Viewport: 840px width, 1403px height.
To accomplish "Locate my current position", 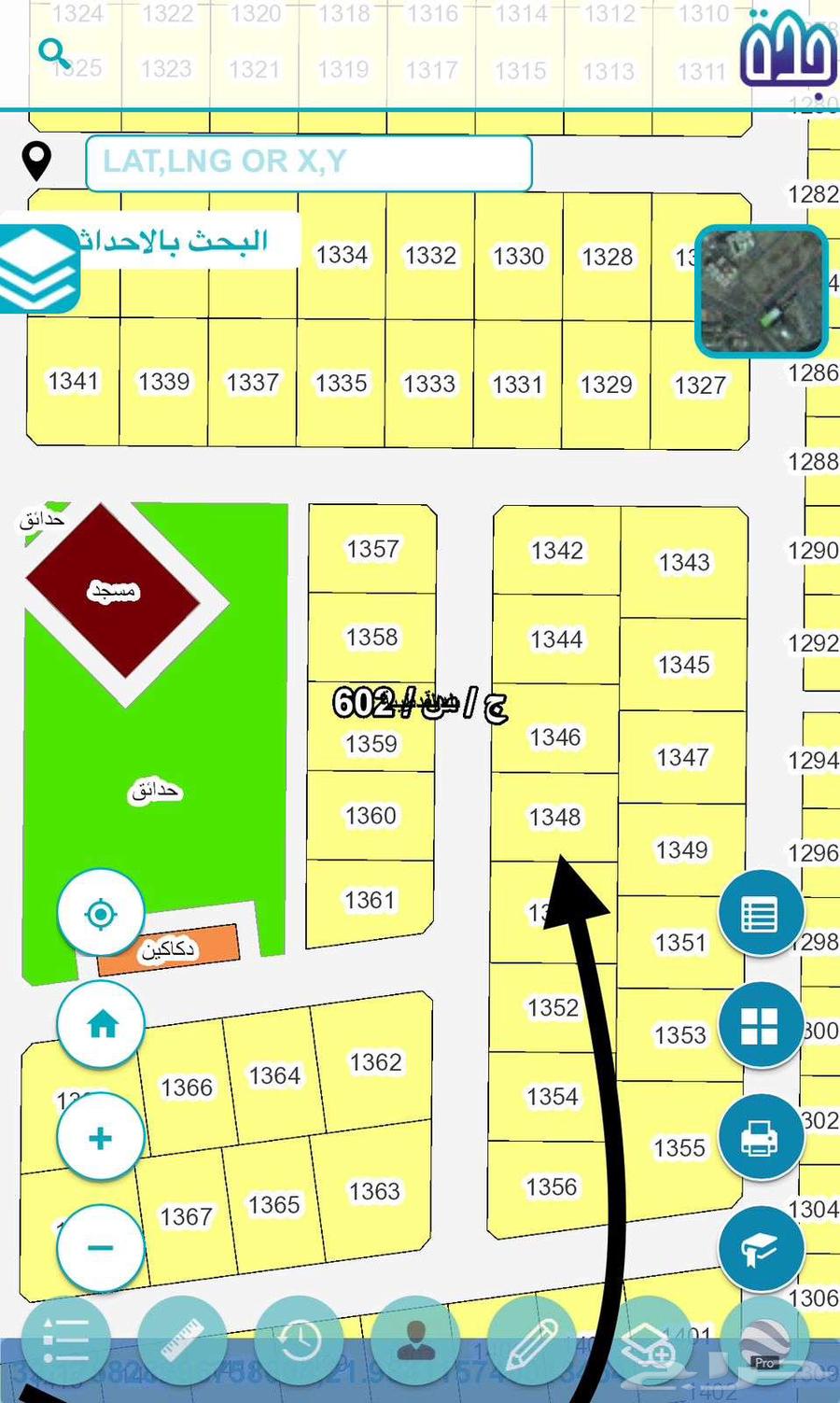I will [101, 914].
